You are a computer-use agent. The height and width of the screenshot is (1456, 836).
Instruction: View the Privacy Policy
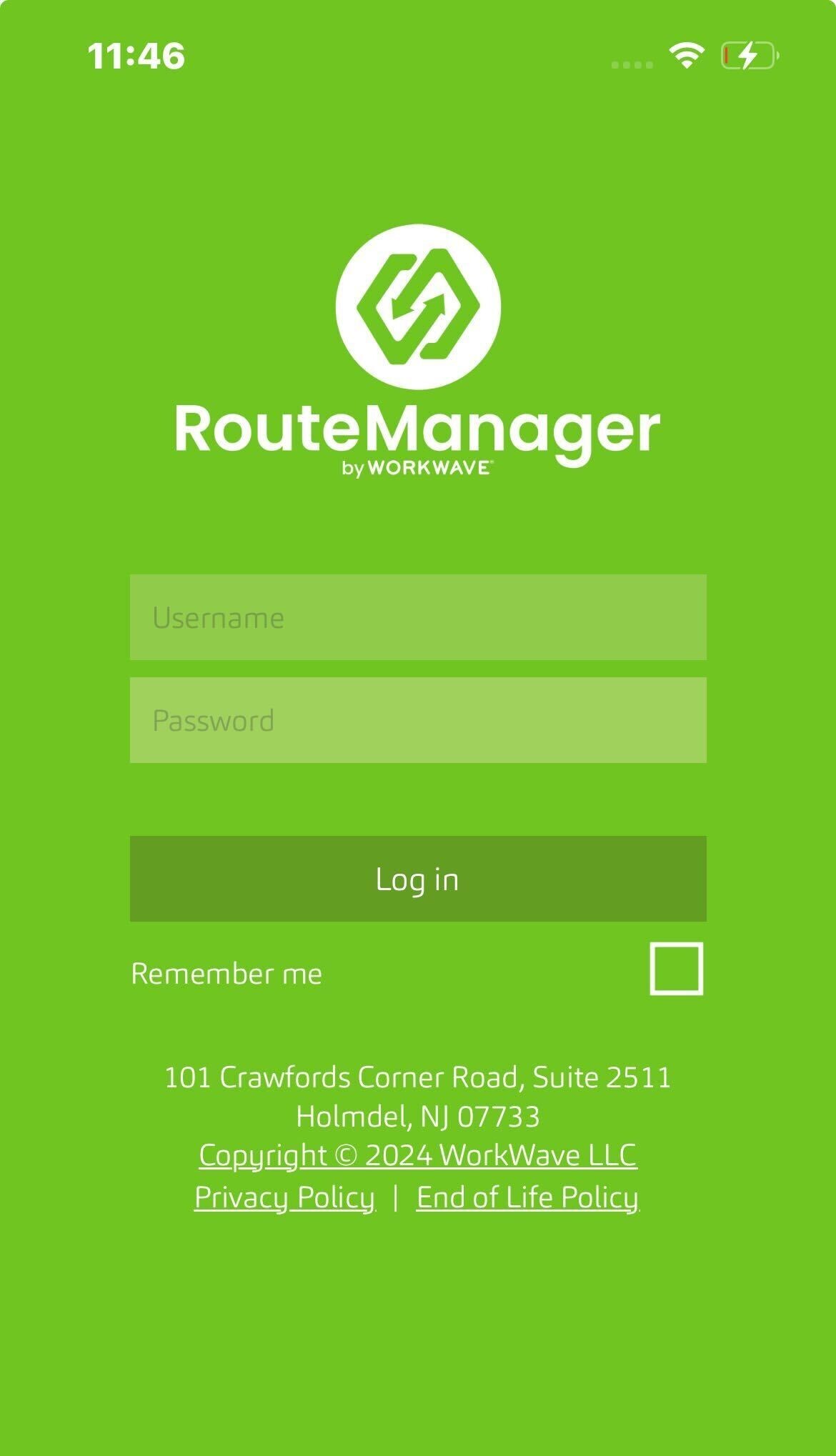click(x=284, y=1197)
